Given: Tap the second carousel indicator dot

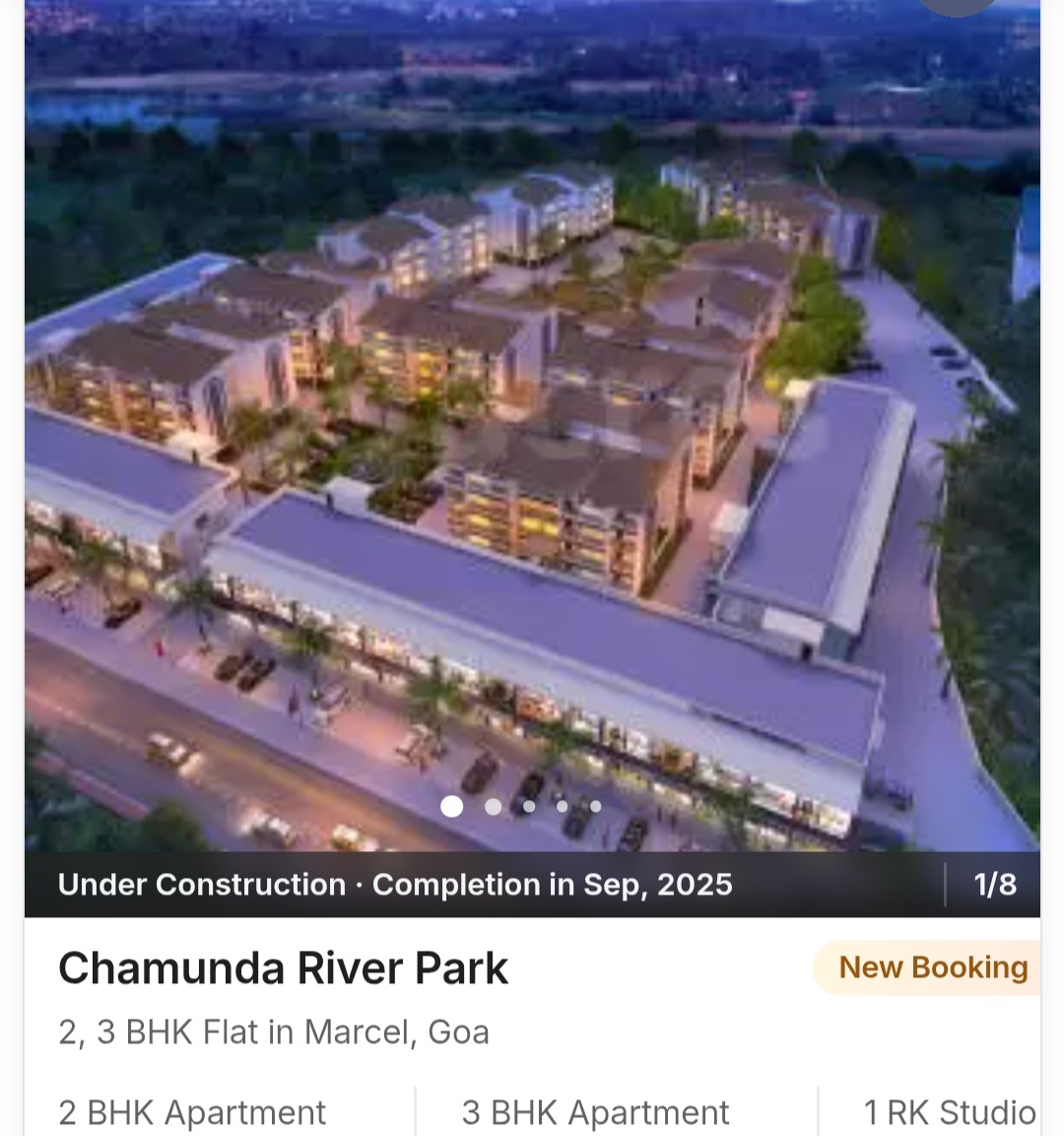Looking at the screenshot, I should pos(494,806).
